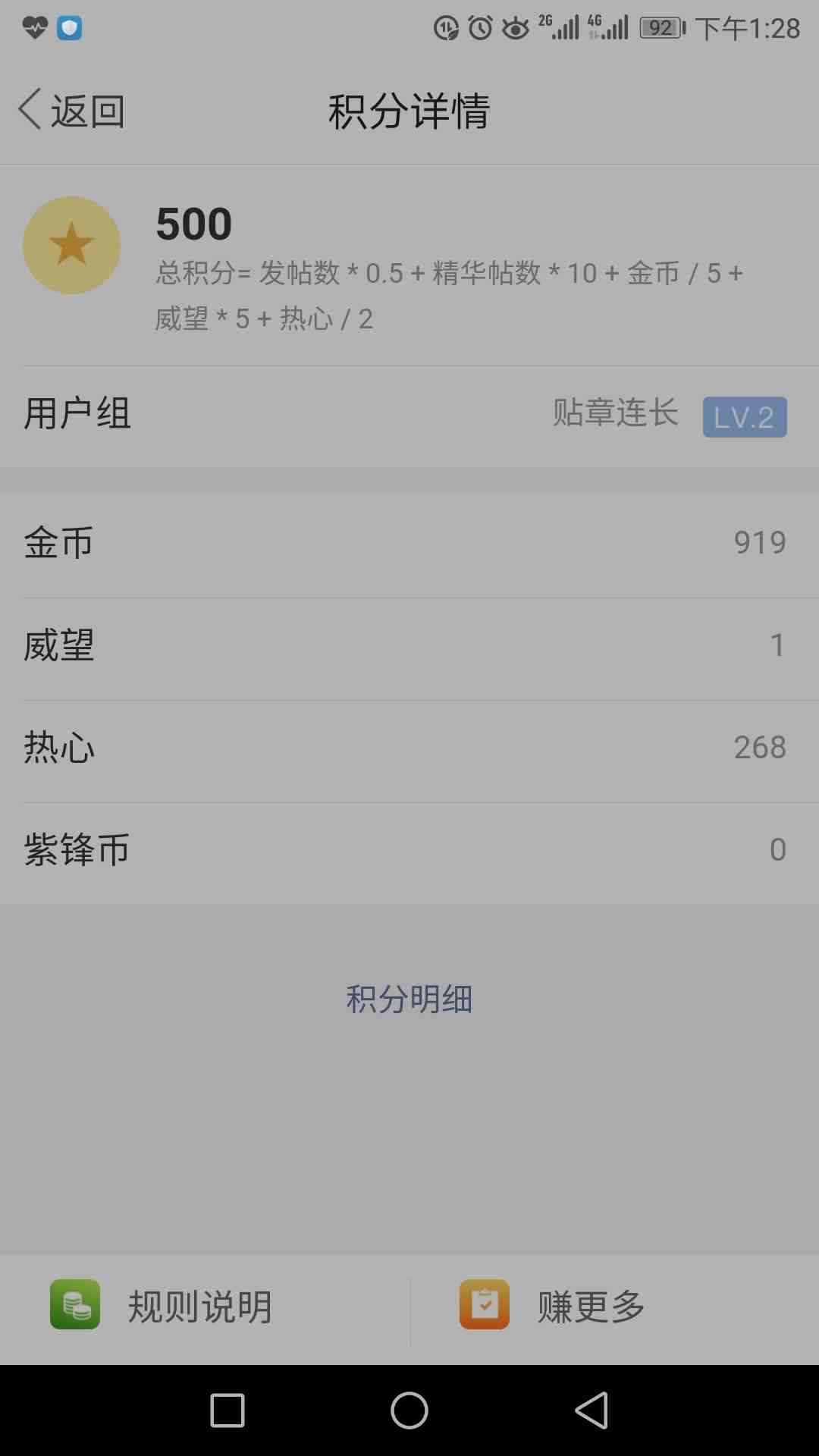
Task: Open the 积分明细 link
Action: tap(409, 999)
